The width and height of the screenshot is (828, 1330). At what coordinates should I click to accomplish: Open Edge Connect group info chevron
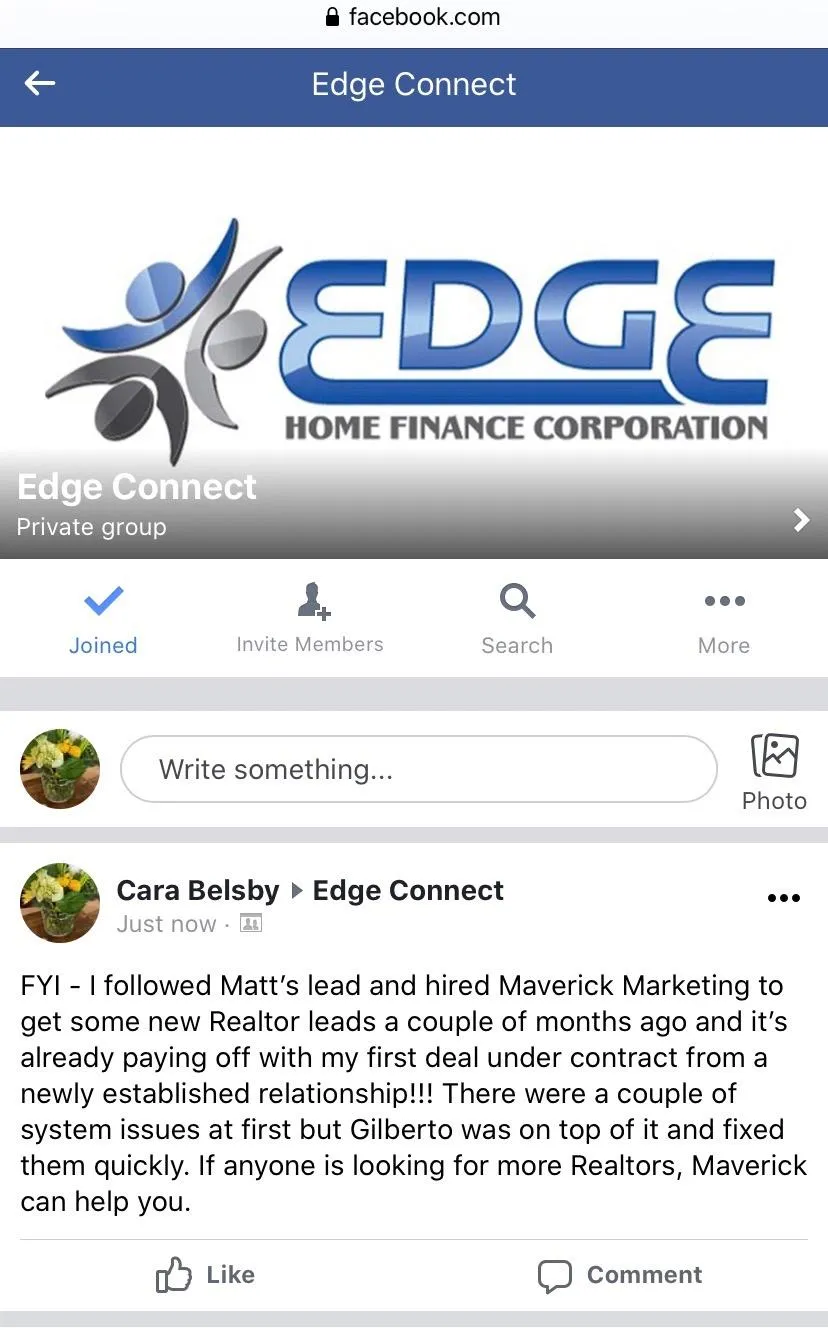tap(800, 519)
